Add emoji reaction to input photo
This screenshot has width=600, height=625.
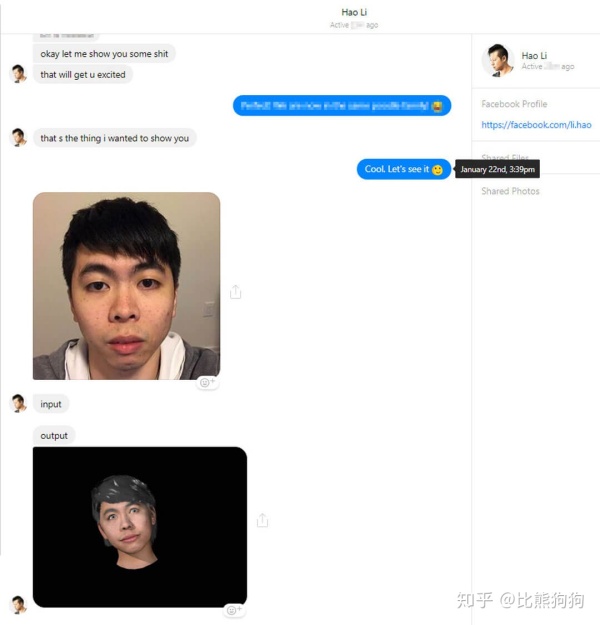click(x=207, y=382)
